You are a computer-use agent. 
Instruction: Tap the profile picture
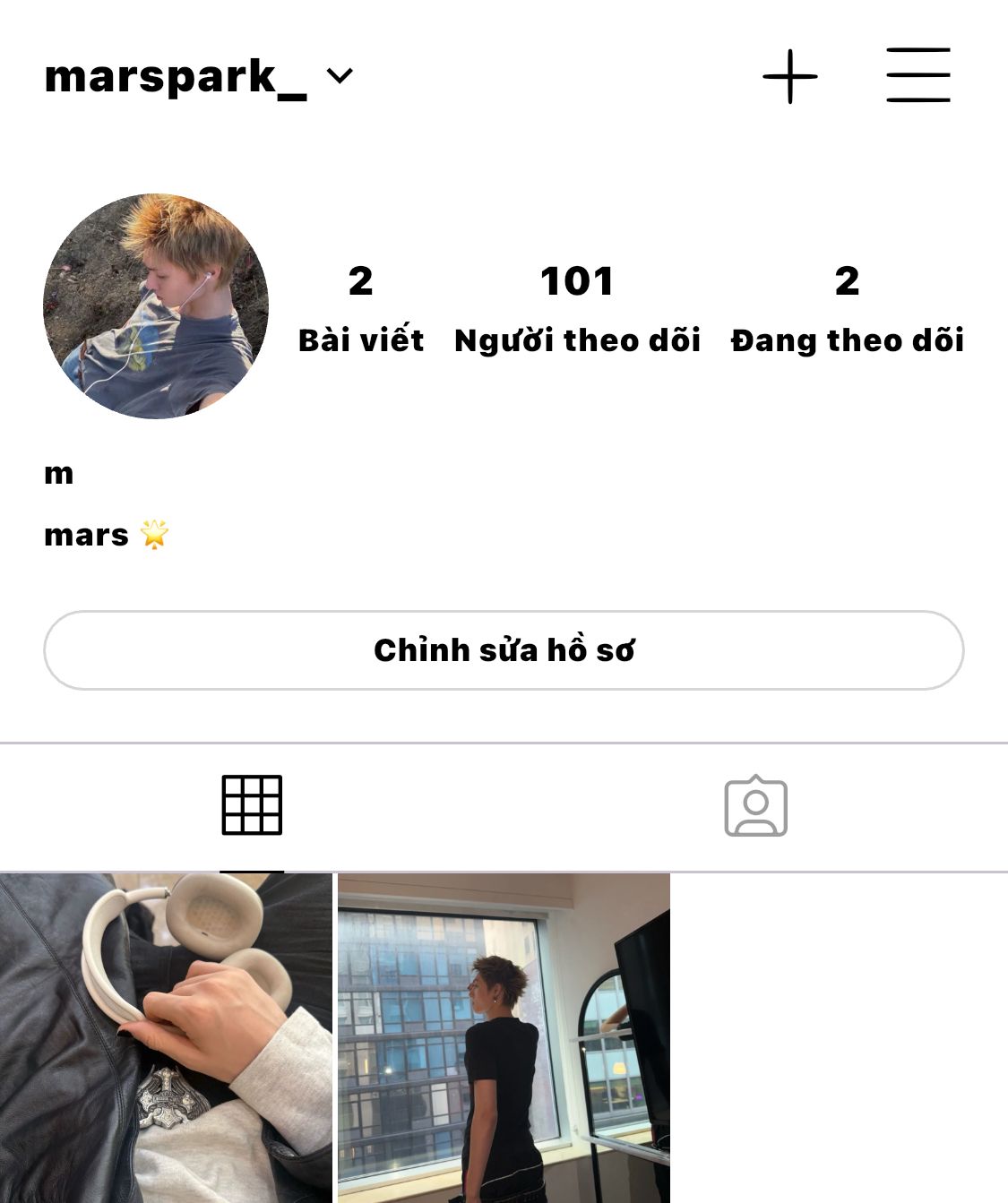point(156,306)
